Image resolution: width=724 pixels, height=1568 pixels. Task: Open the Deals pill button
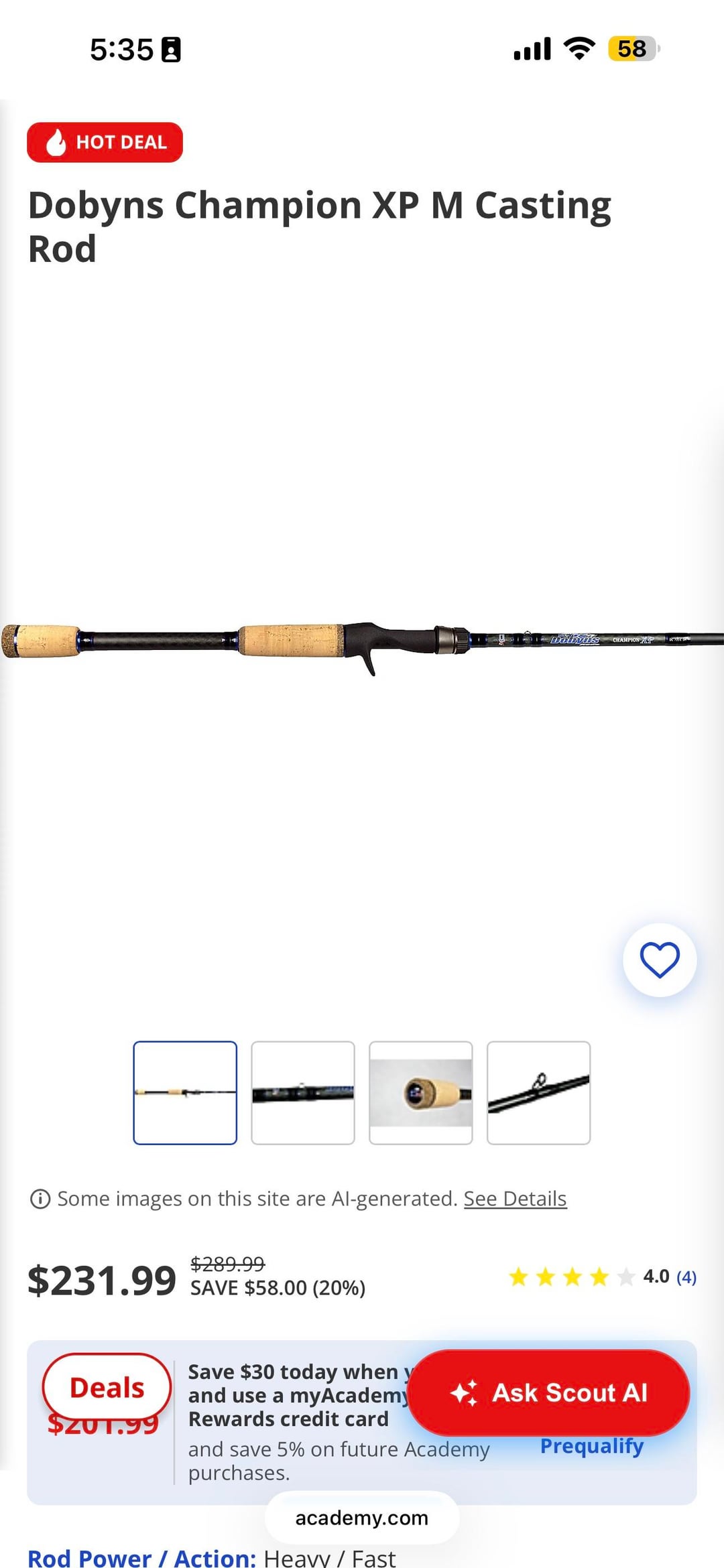click(107, 1387)
